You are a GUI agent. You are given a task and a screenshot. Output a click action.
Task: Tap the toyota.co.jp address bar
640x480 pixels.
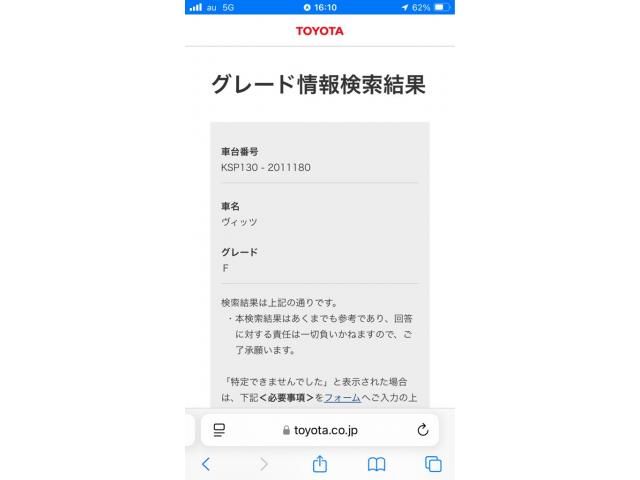pos(320,430)
